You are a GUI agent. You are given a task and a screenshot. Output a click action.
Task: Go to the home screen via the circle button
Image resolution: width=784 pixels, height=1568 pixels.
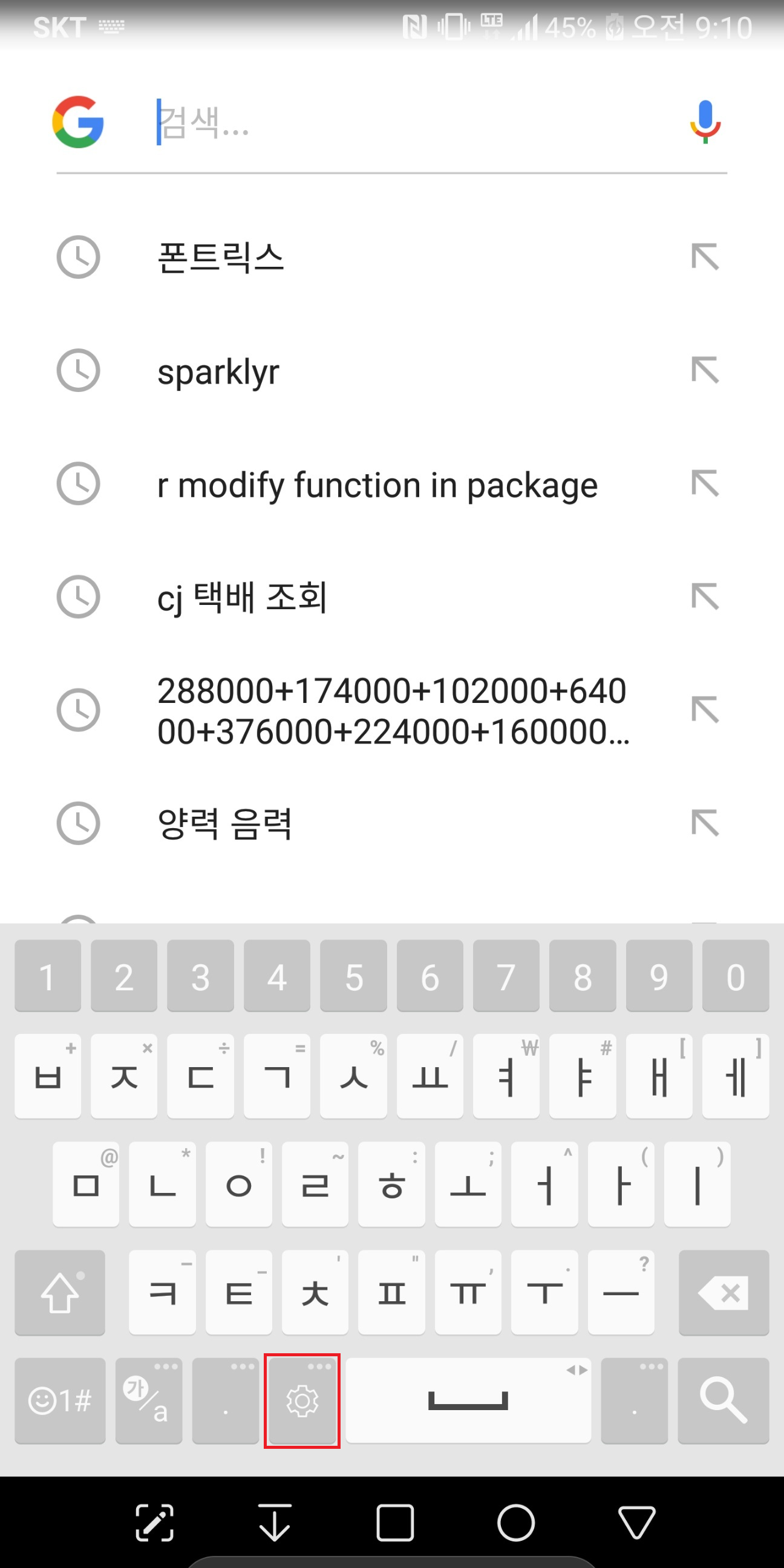pos(515,1523)
